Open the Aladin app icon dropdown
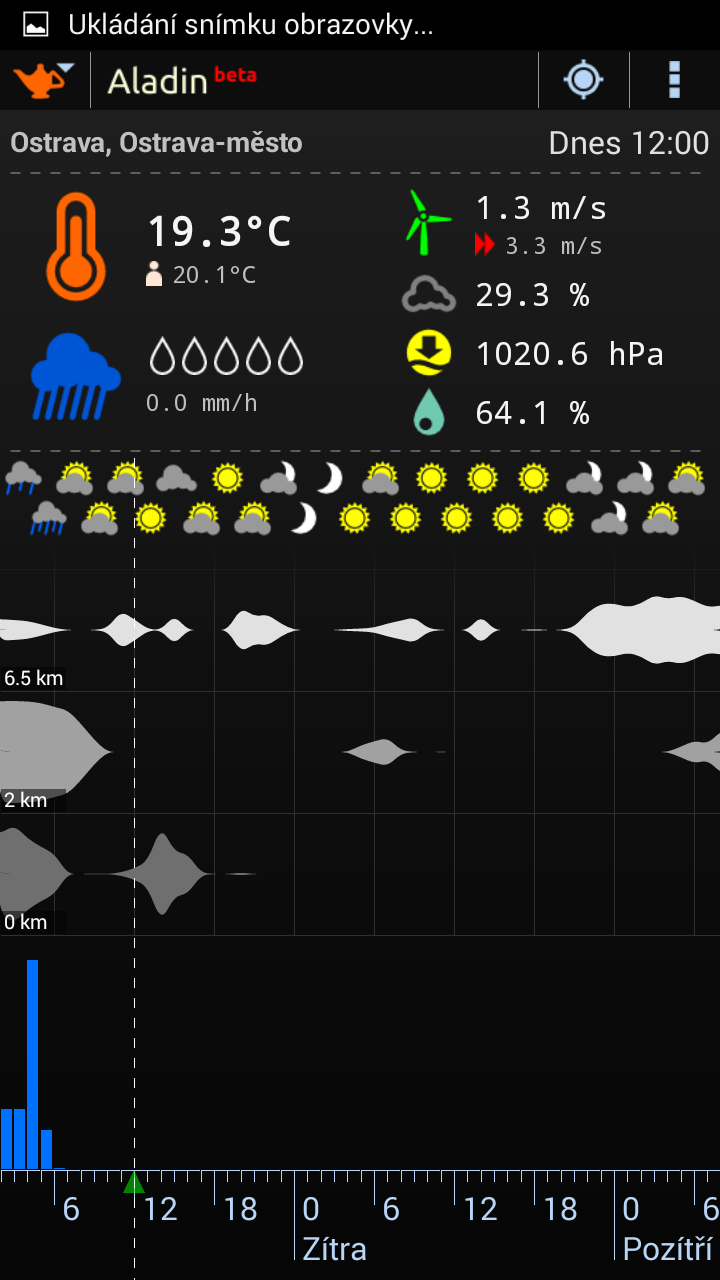The width and height of the screenshot is (720, 1280). pyautogui.click(x=44, y=80)
